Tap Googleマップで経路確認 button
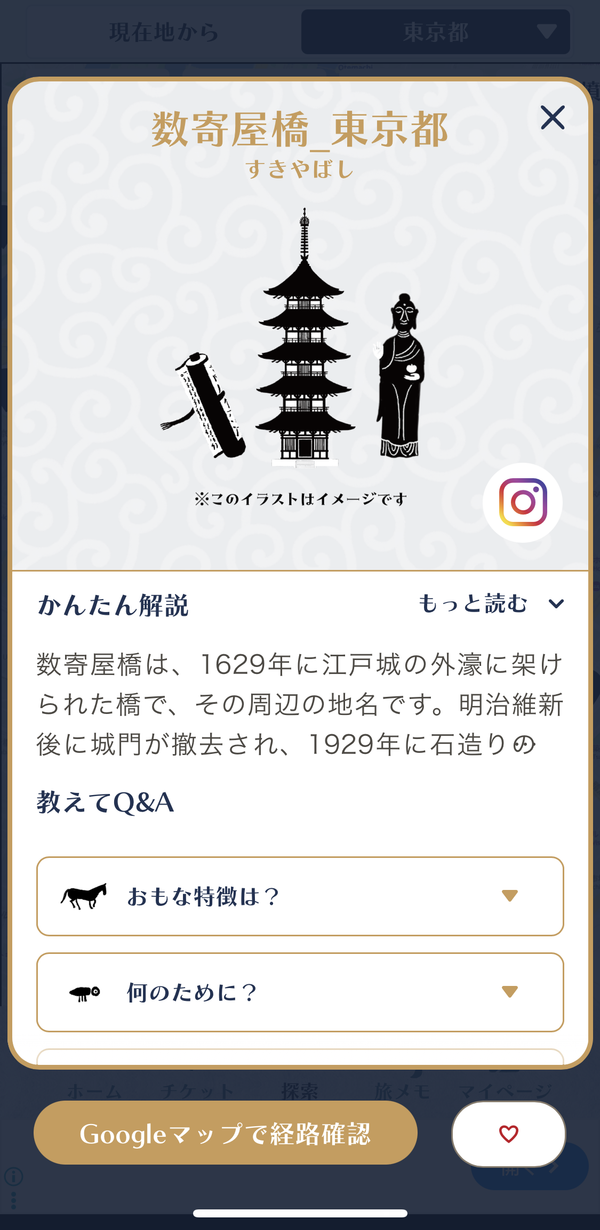This screenshot has width=600, height=1230. coord(225,1133)
